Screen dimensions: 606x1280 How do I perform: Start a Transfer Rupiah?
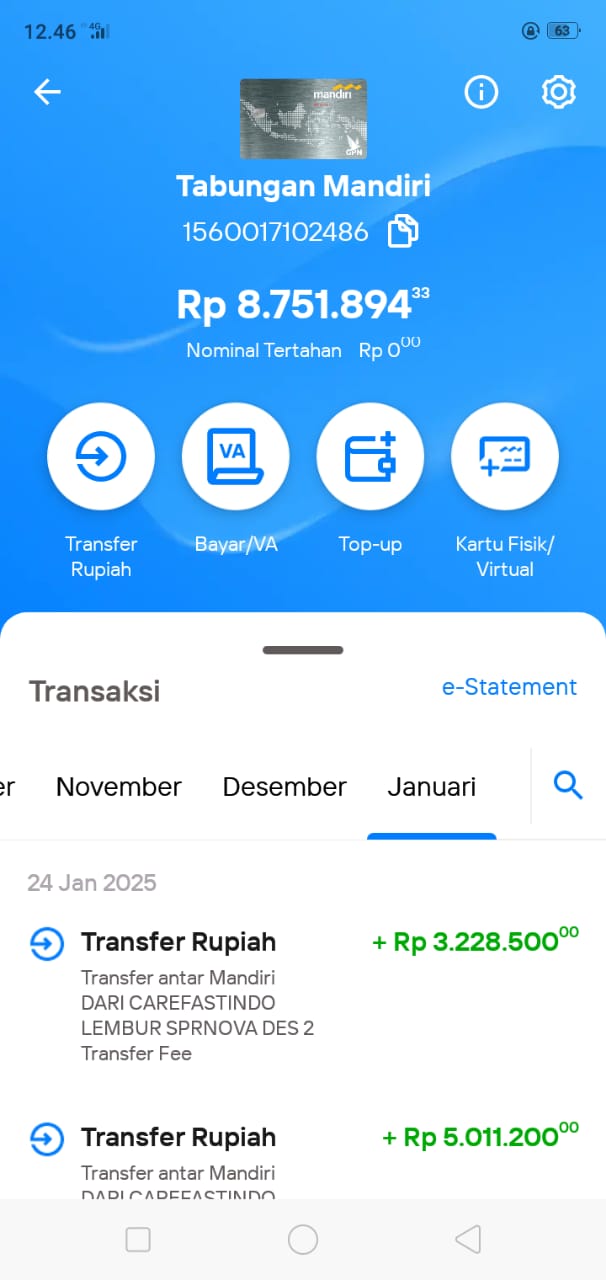(101, 457)
